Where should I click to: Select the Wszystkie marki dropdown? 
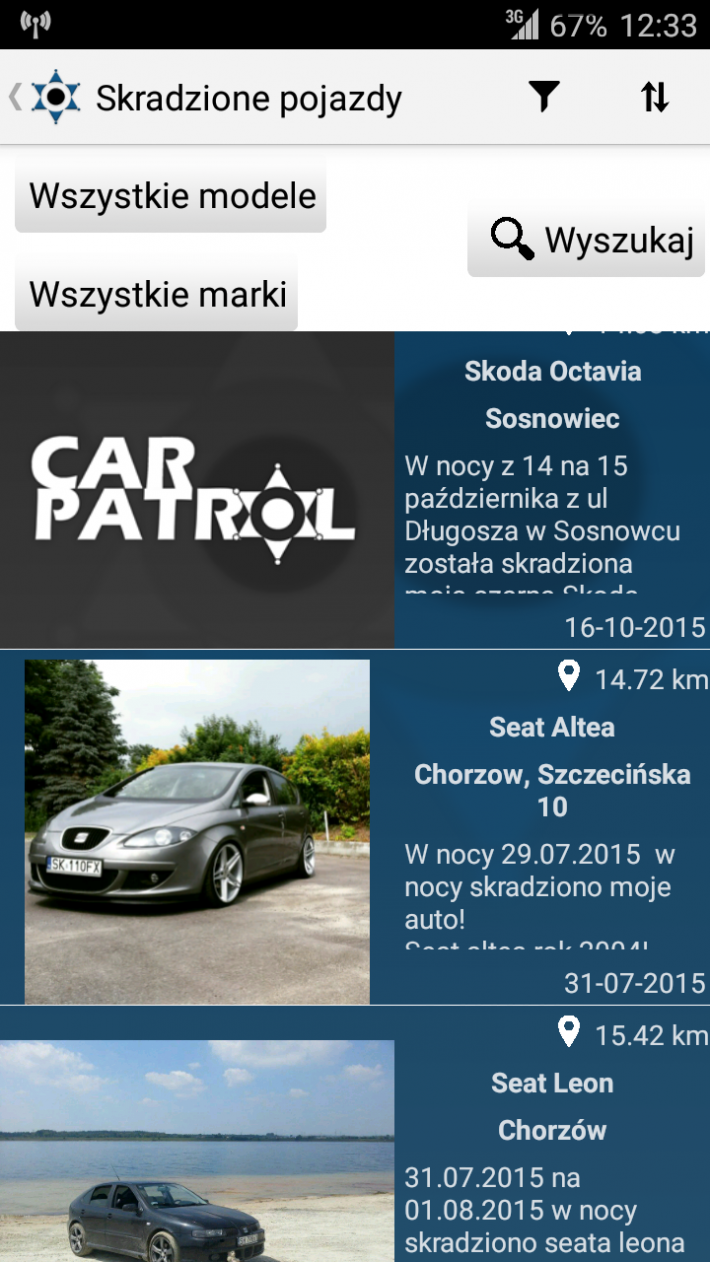click(157, 294)
